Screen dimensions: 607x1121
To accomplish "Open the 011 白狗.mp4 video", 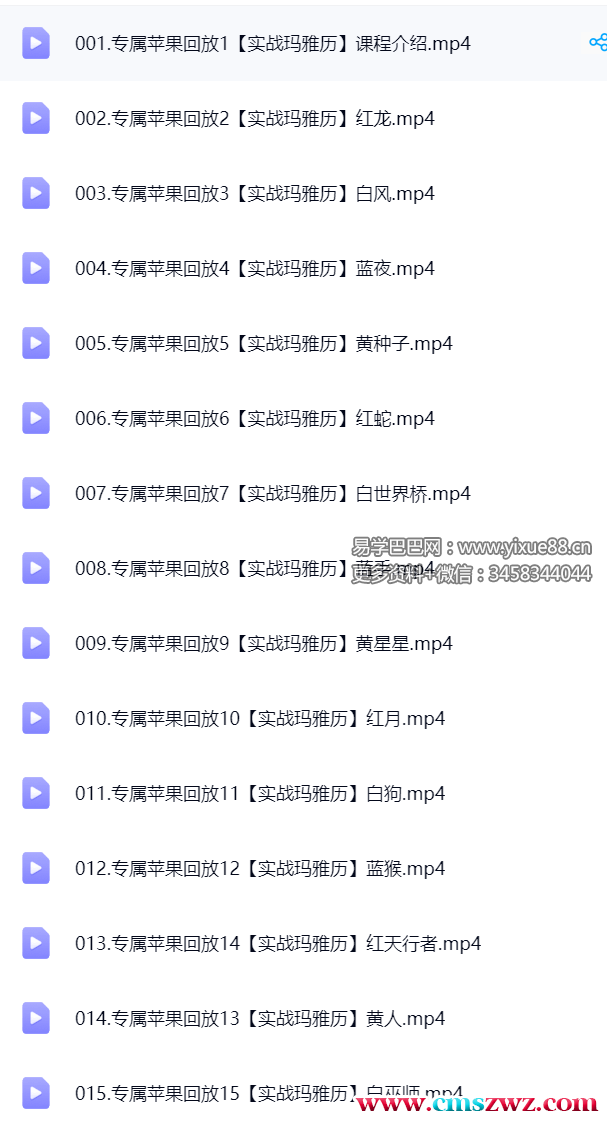I will tap(259, 794).
